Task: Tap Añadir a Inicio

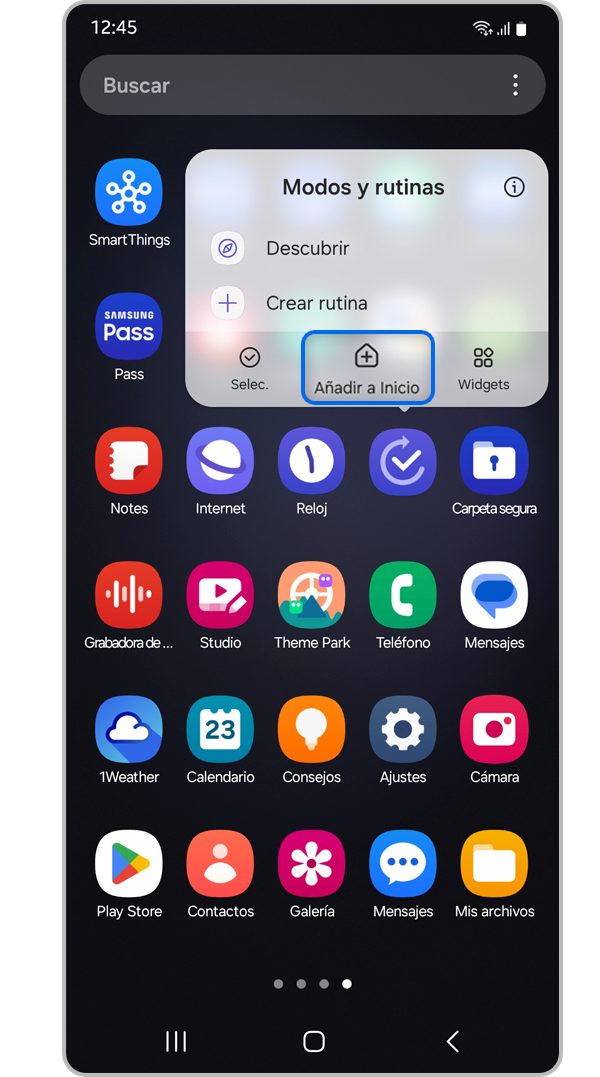Action: click(x=367, y=369)
